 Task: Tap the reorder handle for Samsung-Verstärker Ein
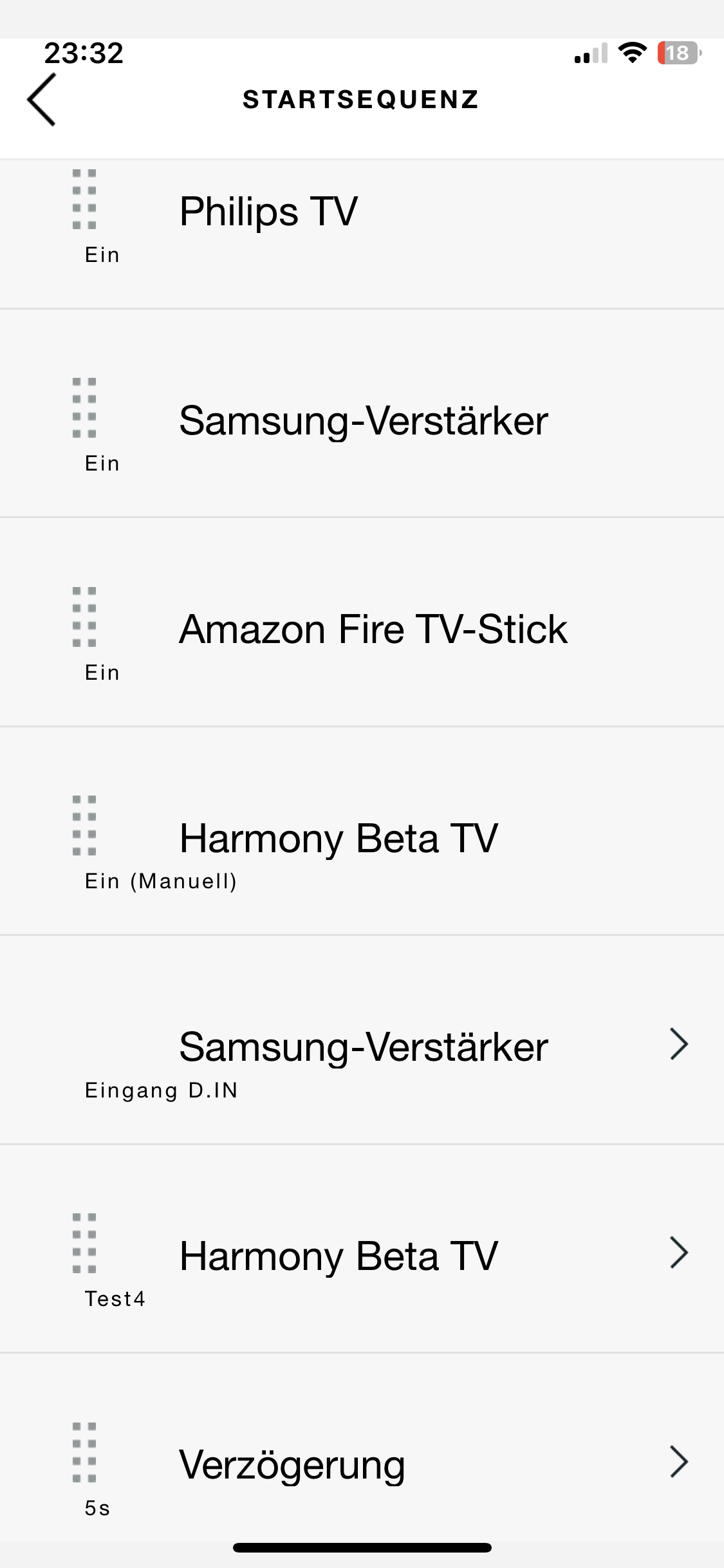84,408
